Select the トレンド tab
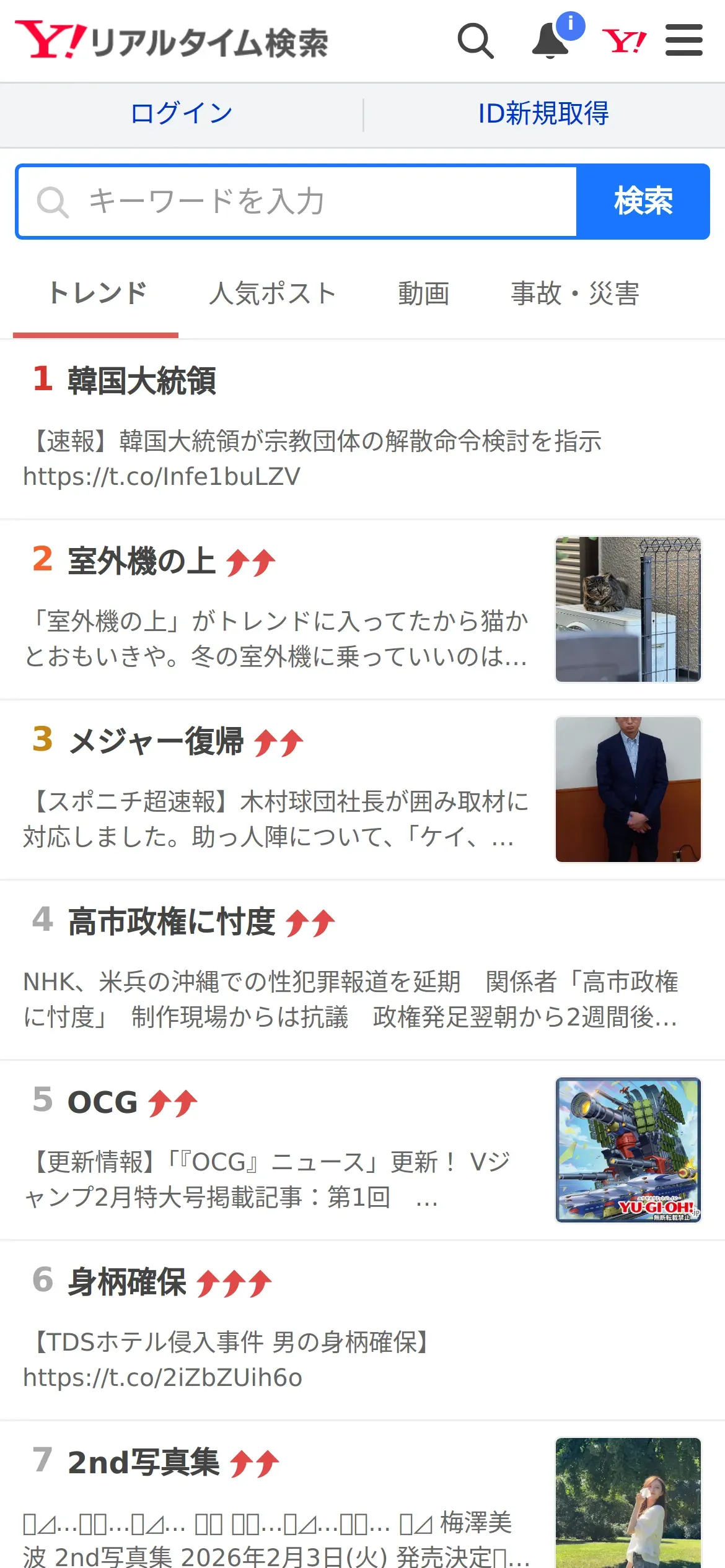This screenshot has height=1568, width=725. point(97,294)
